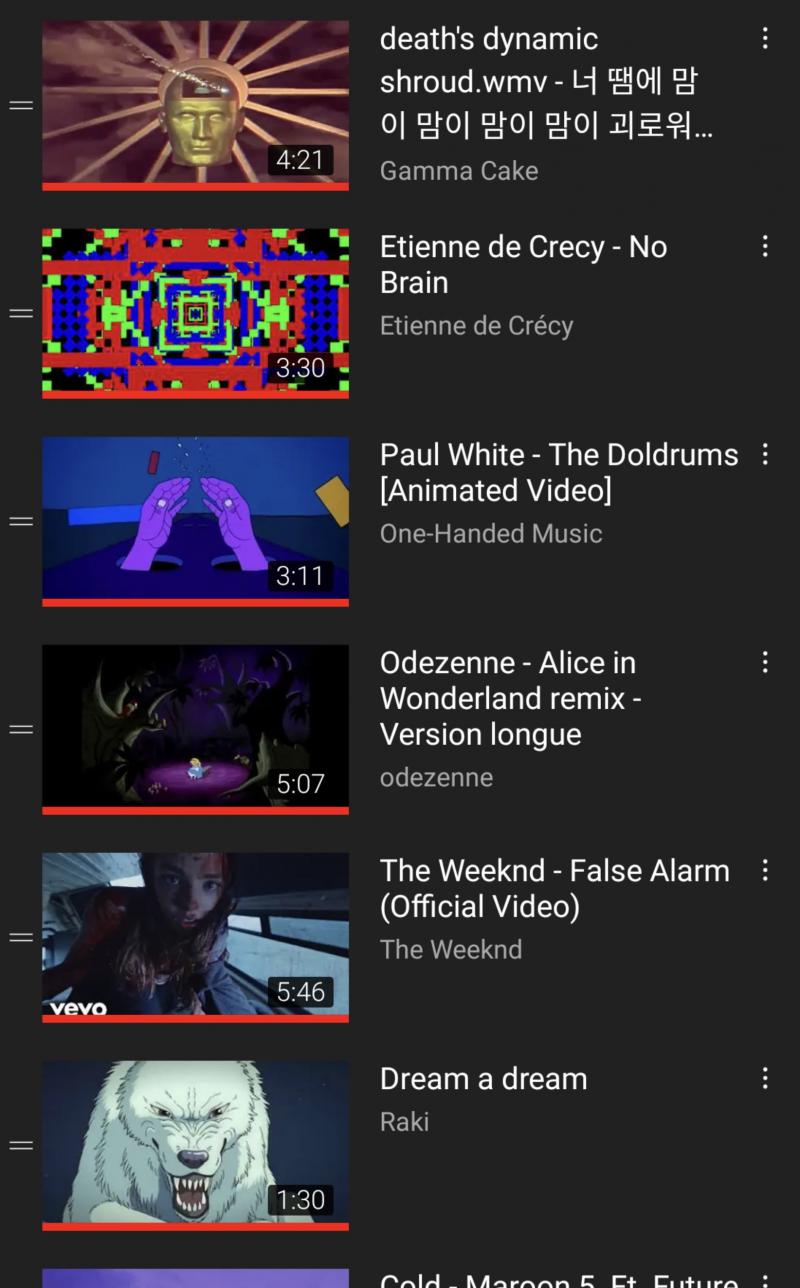The width and height of the screenshot is (800, 1288).
Task: Open more options for The Weeknd - False Alarm
Action: (x=765, y=870)
